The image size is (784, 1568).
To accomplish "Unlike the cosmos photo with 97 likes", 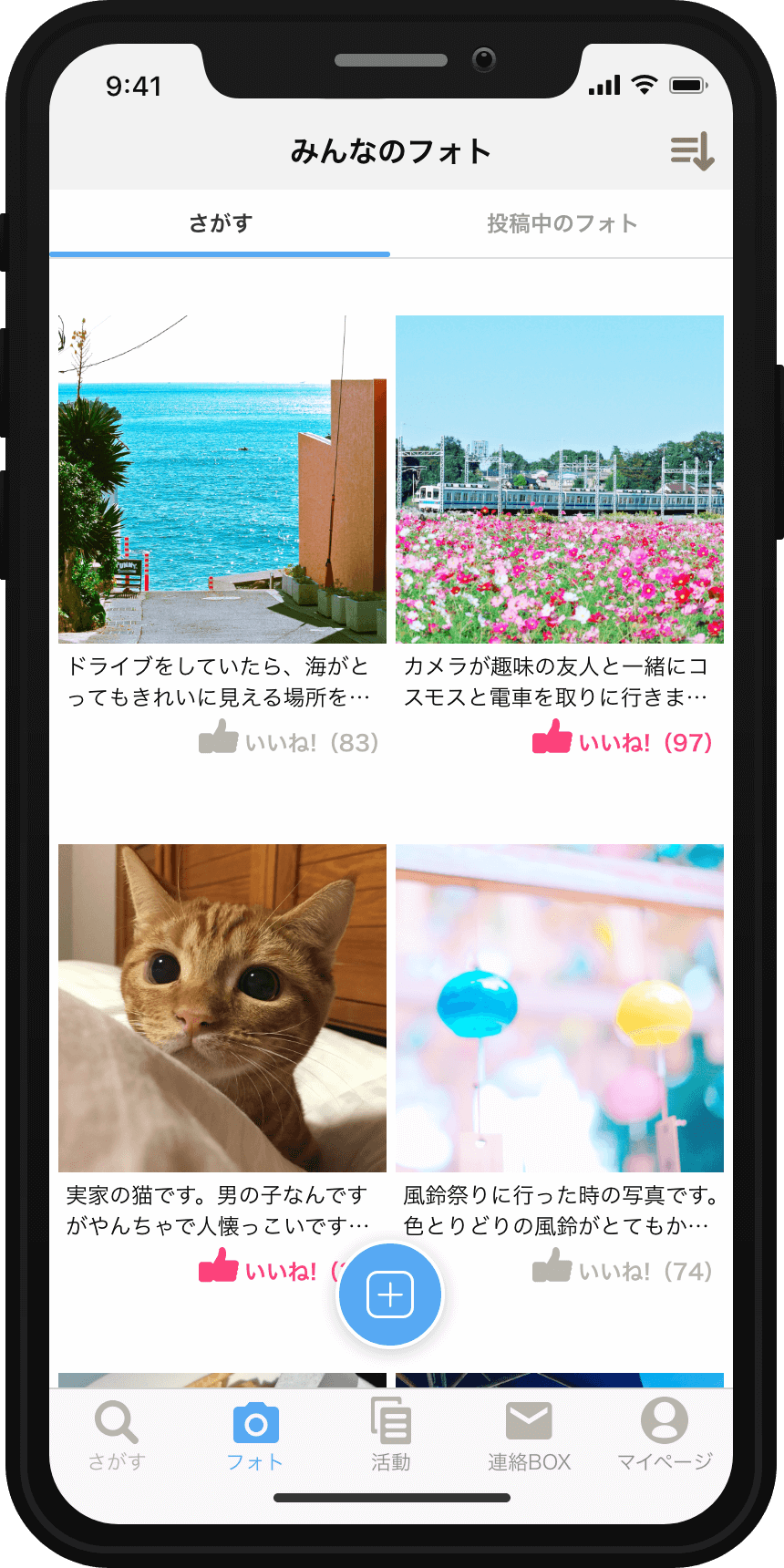I will tap(622, 741).
